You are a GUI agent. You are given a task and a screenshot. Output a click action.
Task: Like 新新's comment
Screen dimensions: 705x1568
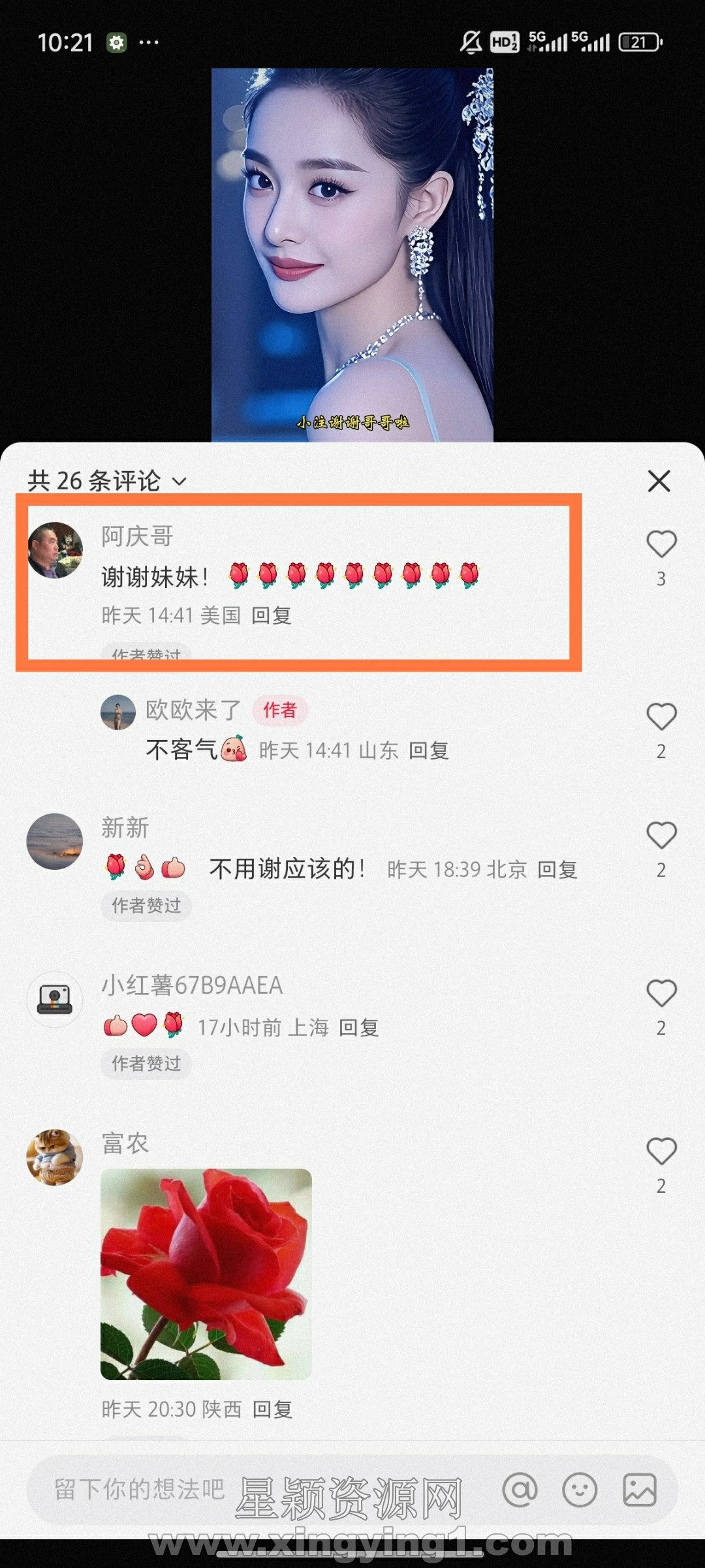tap(661, 836)
